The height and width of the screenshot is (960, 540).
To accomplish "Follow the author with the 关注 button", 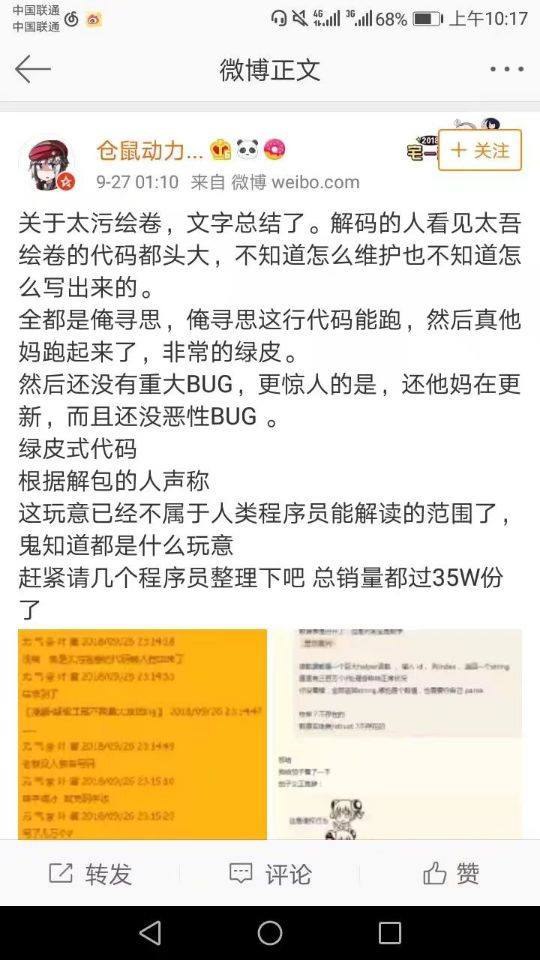I will click(x=480, y=150).
